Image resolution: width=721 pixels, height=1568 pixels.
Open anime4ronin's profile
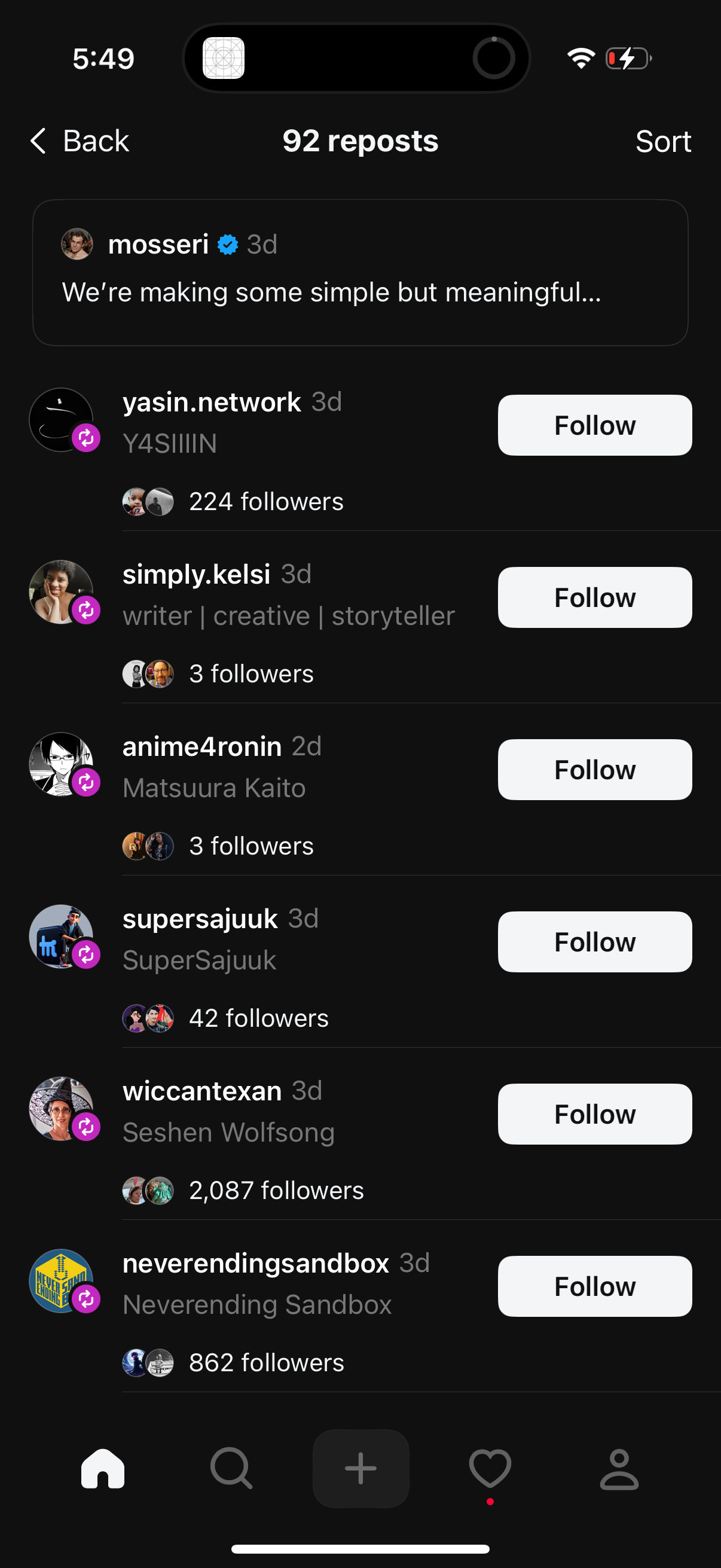pos(201,747)
